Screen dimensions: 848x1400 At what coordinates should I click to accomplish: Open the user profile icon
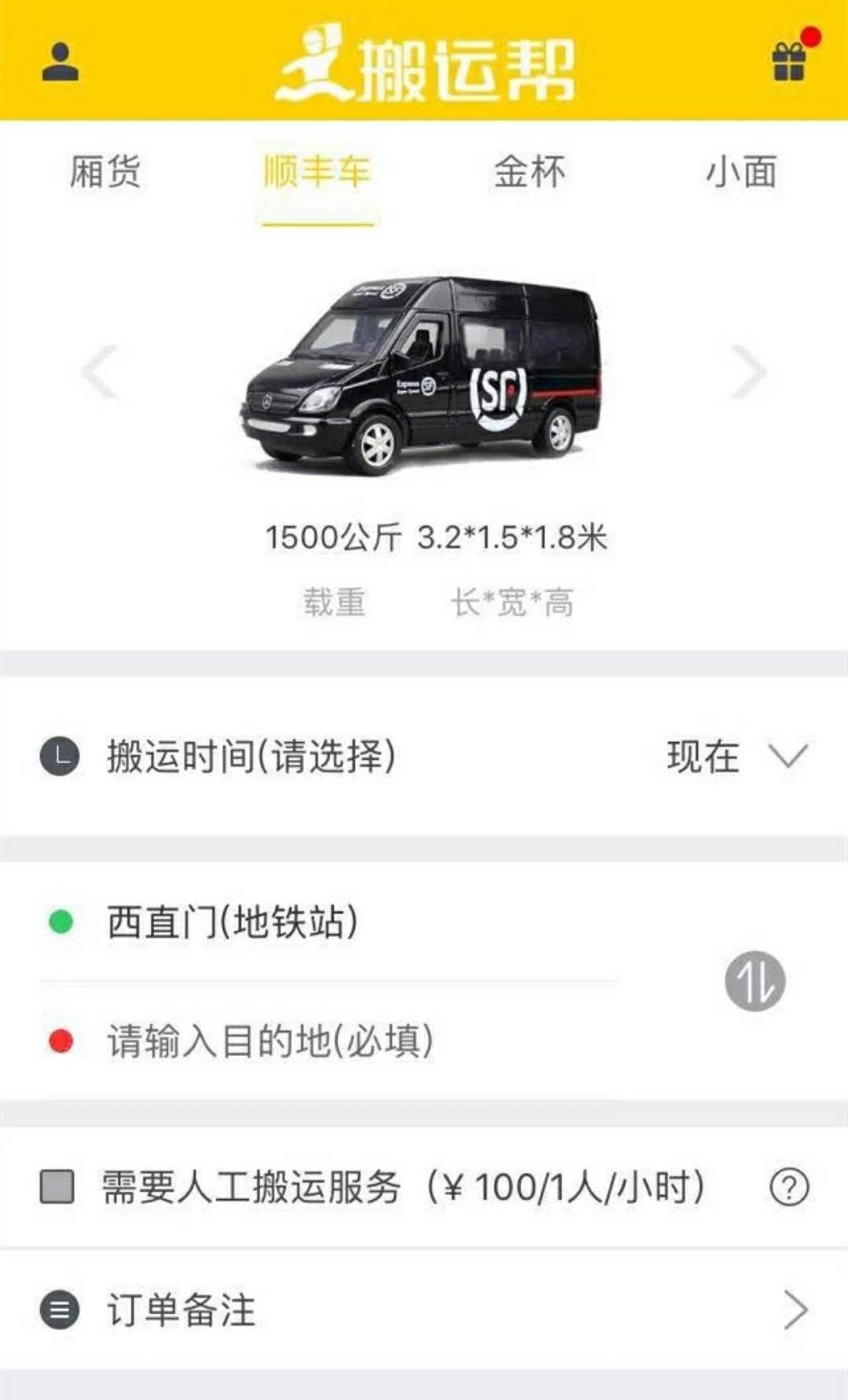click(x=60, y=63)
